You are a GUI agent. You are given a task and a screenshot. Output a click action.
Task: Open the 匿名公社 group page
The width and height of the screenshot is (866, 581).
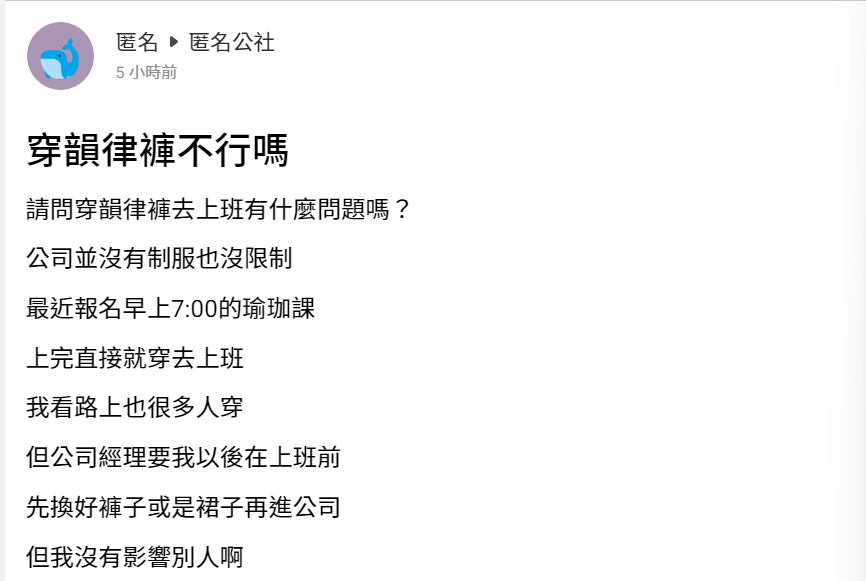pyautogui.click(x=232, y=42)
